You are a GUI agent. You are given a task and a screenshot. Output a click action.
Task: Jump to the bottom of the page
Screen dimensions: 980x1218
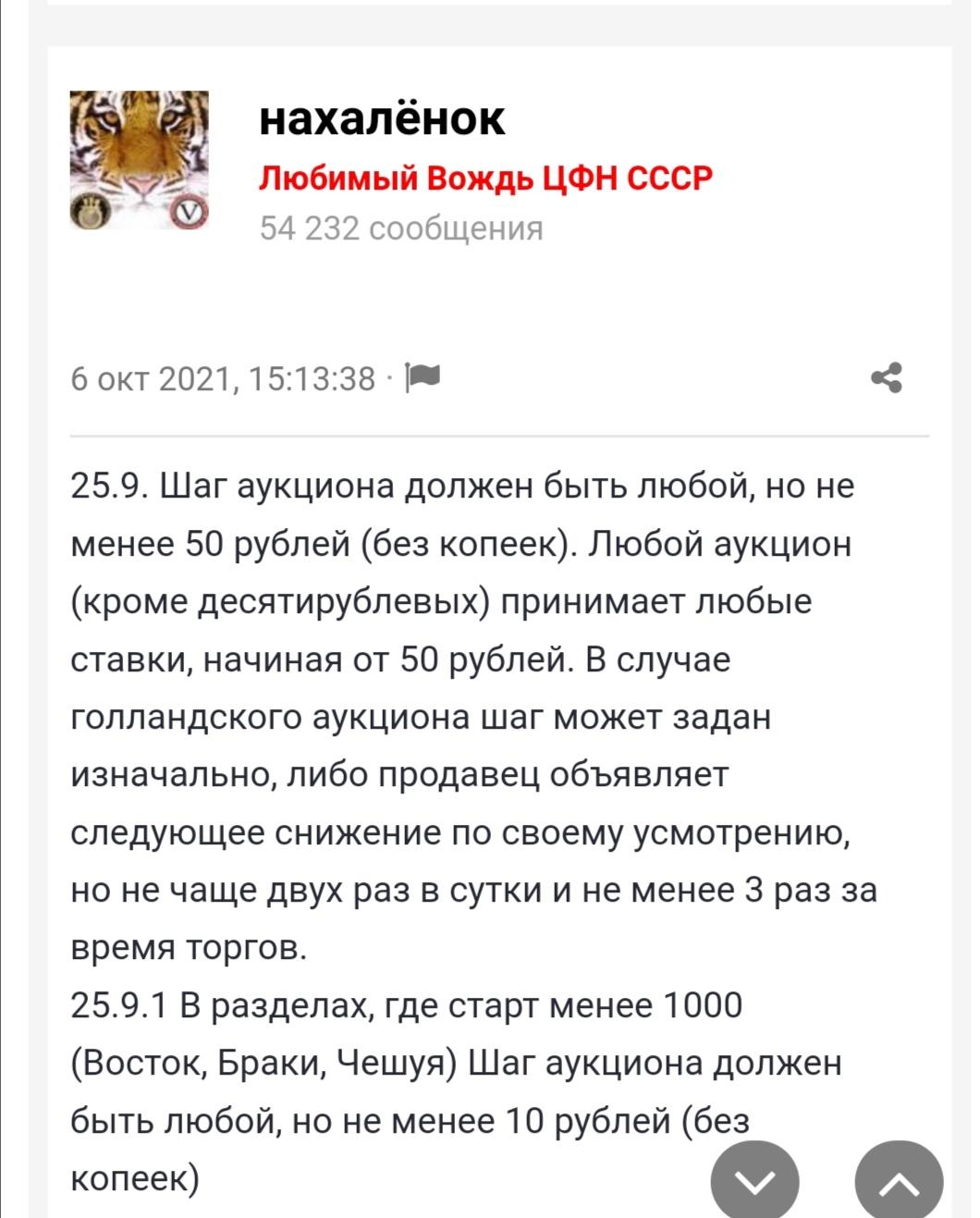(754, 1183)
